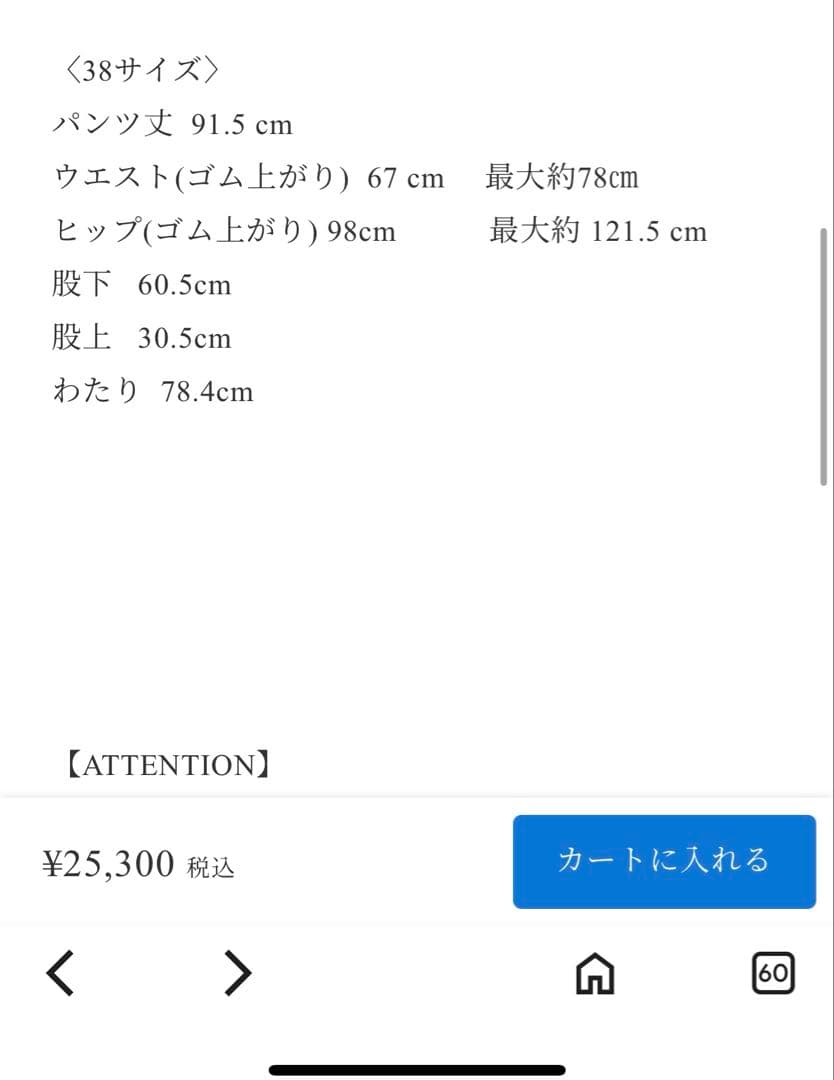Go forward using the right chevron arrow

click(x=237, y=972)
